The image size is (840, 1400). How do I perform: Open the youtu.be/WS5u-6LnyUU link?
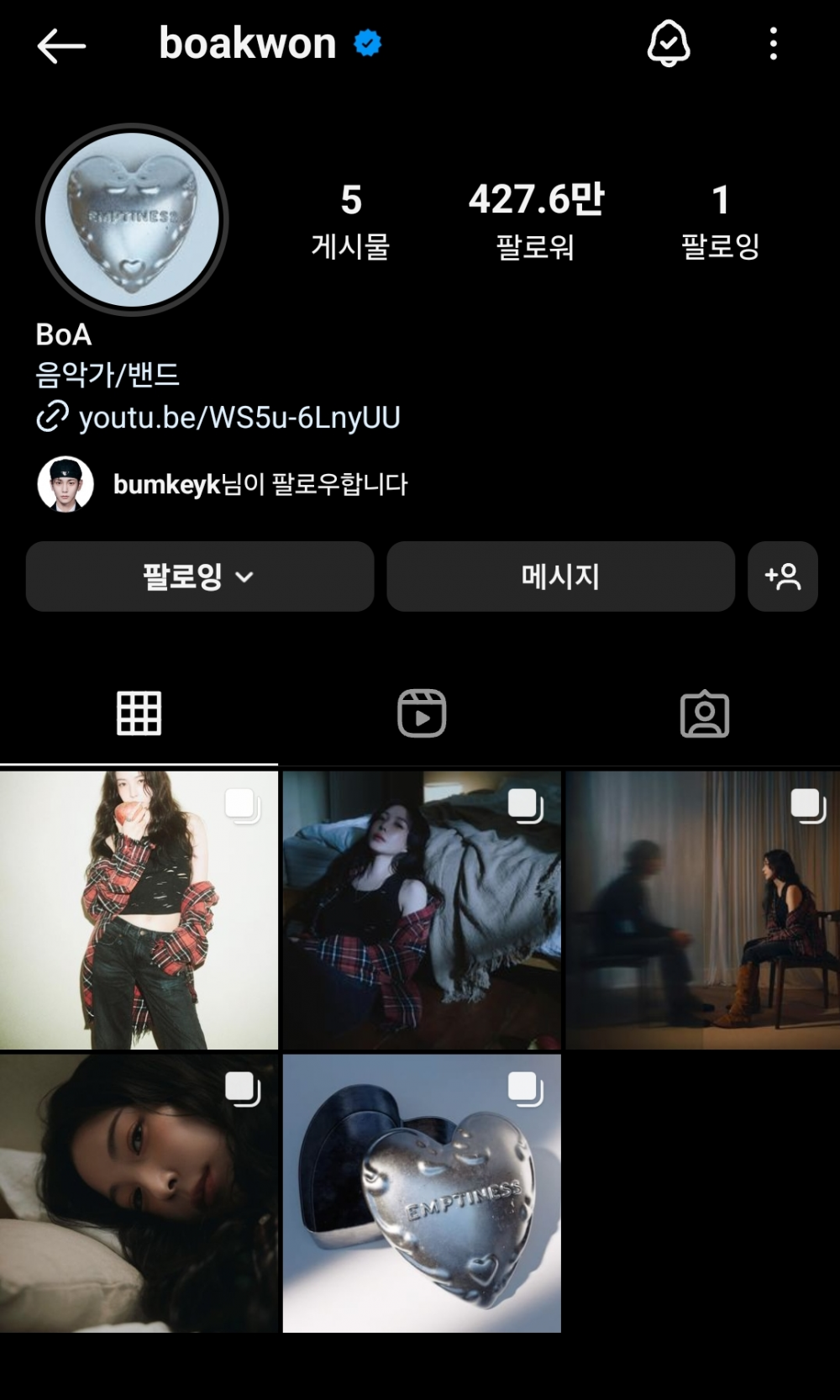pyautogui.click(x=239, y=418)
